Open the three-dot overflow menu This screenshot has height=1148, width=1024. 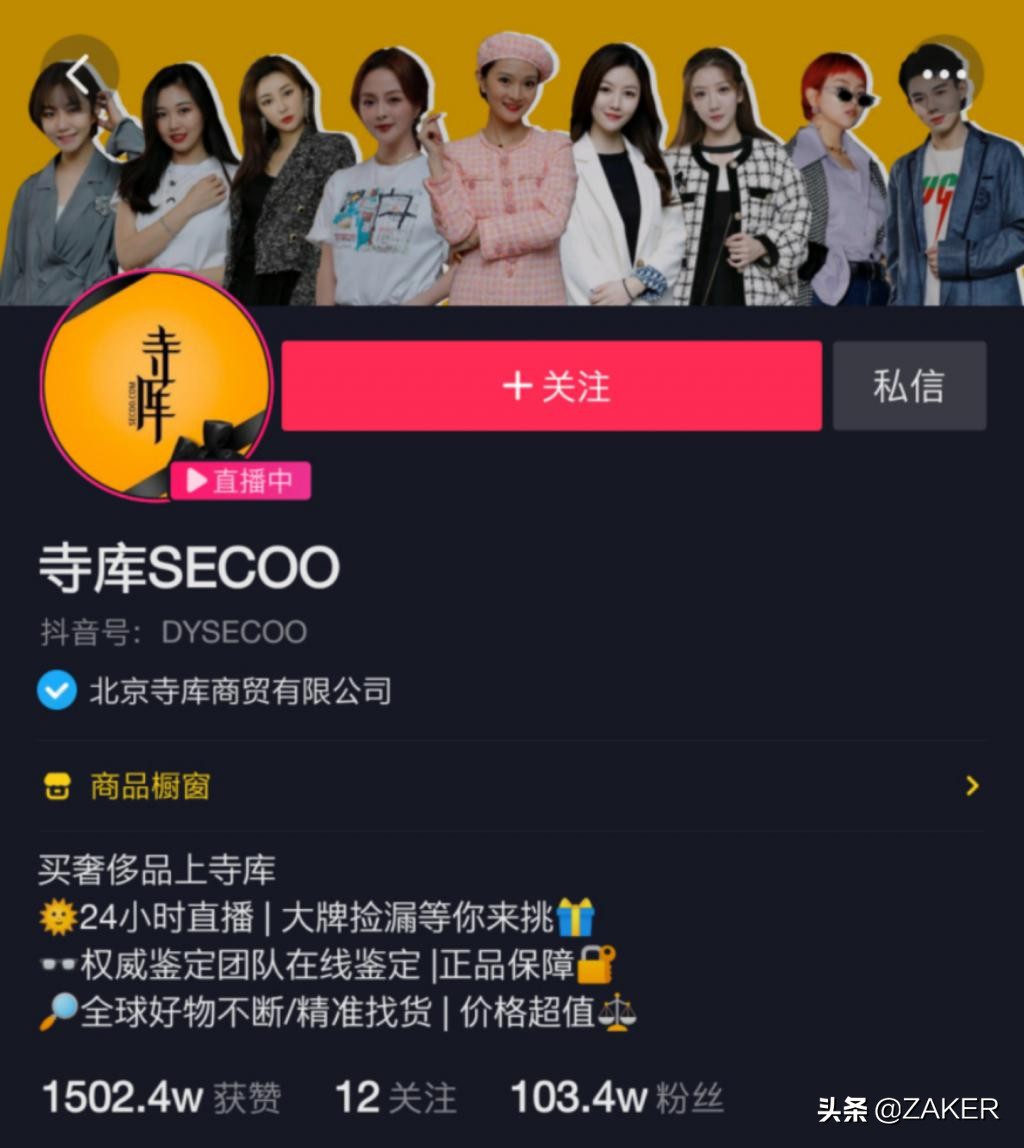point(944,73)
